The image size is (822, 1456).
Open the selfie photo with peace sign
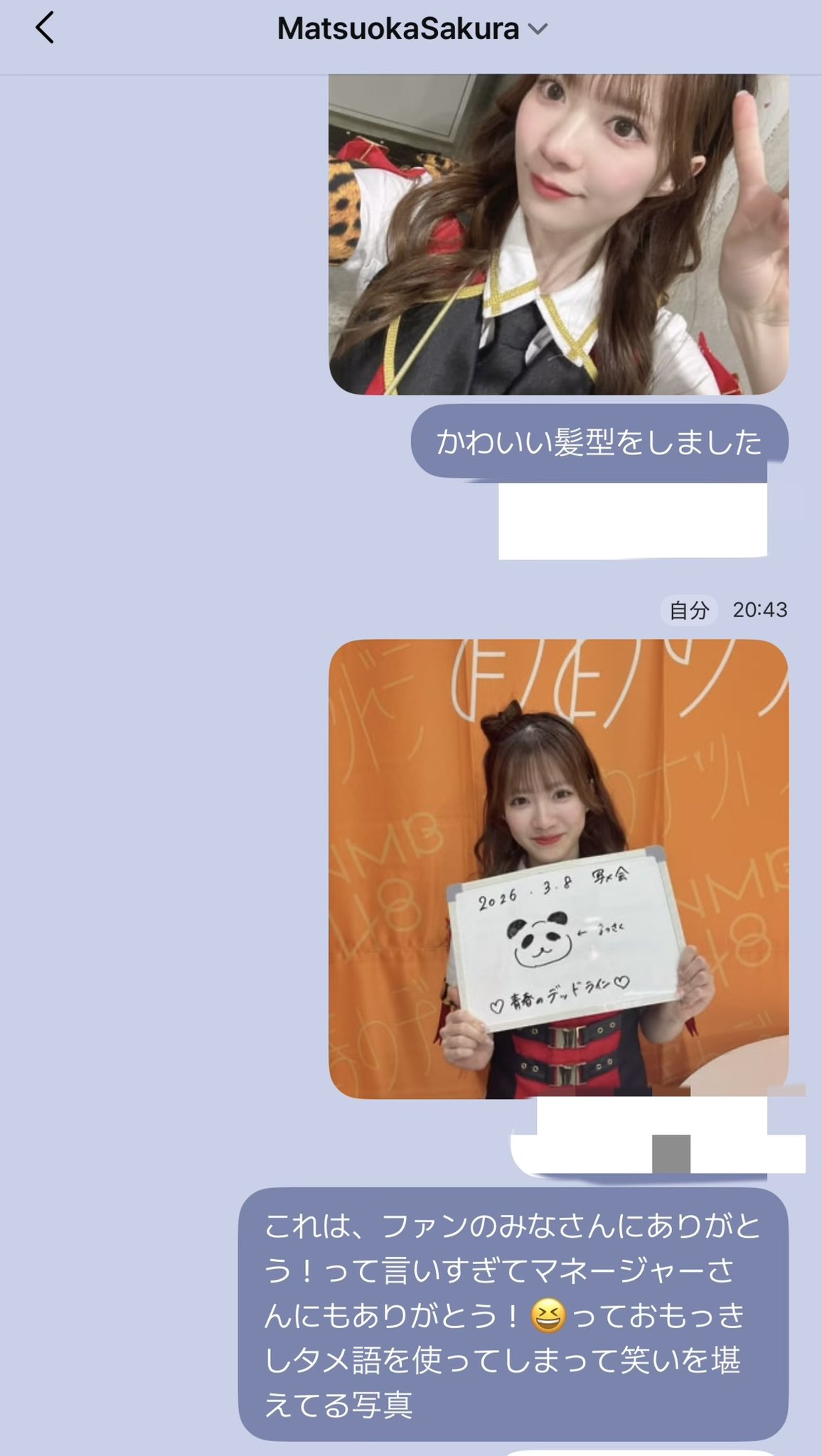tap(558, 235)
